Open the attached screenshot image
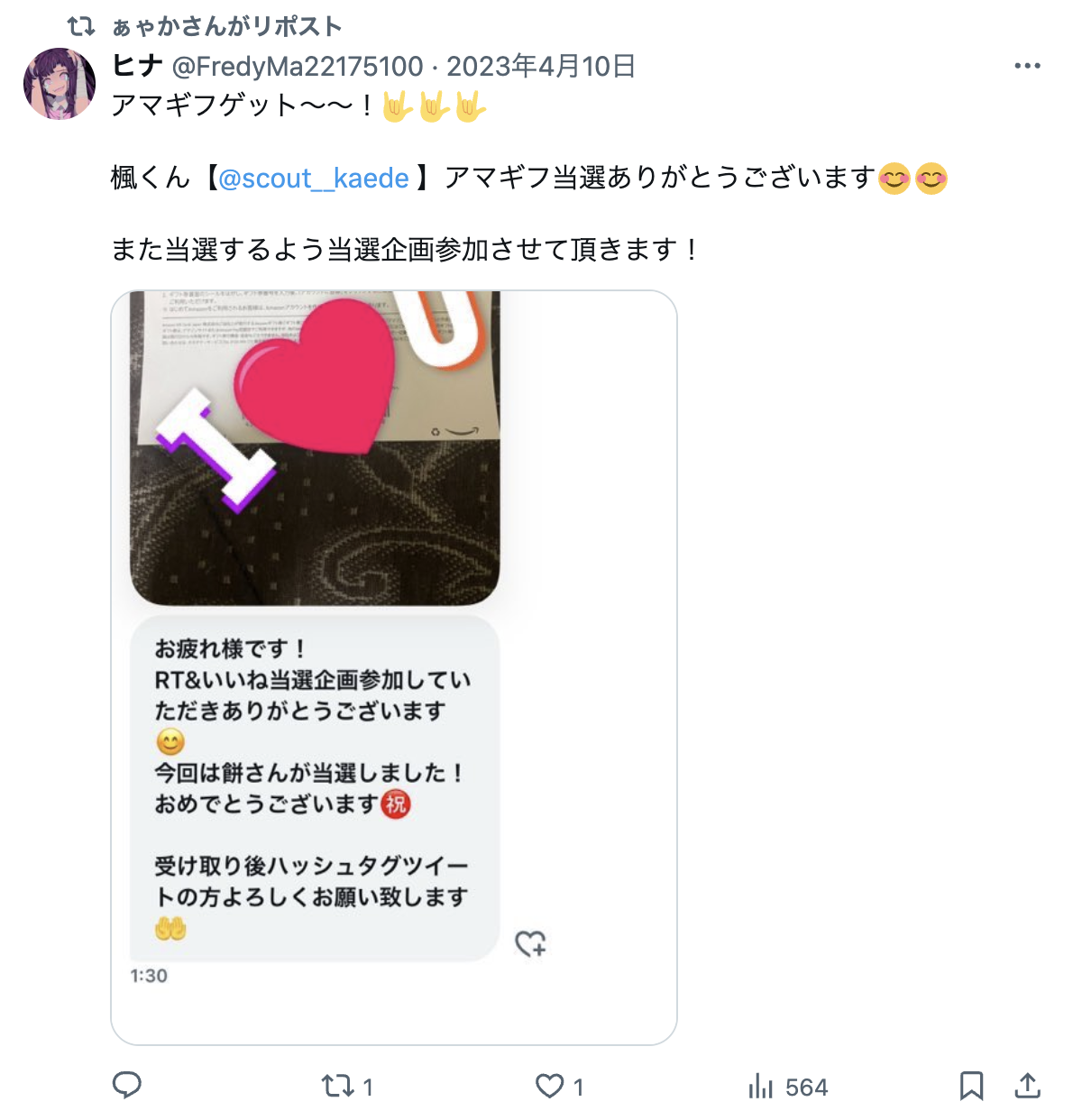 pos(393,667)
